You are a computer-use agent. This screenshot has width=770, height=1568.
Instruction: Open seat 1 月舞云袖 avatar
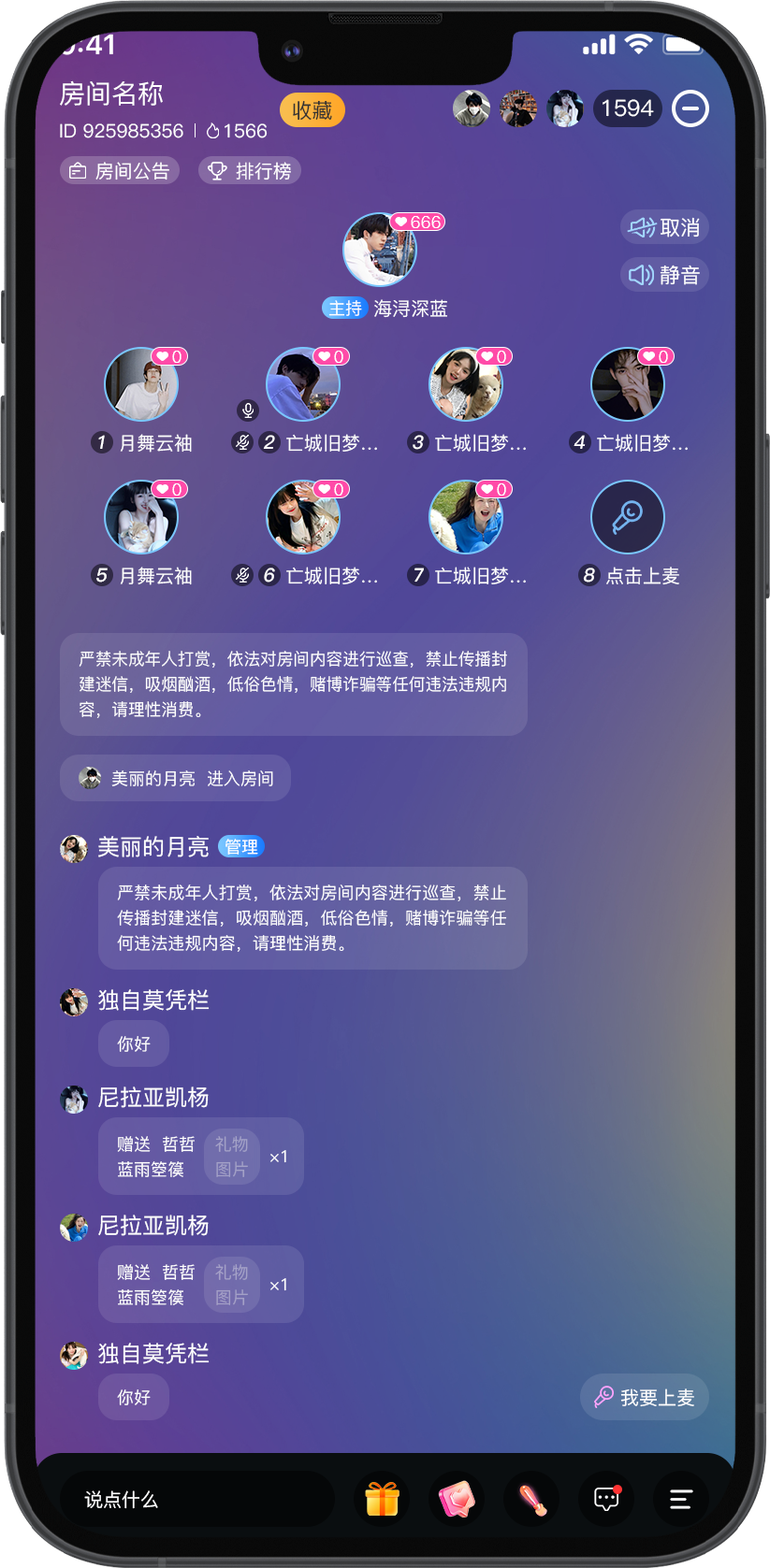[141, 384]
